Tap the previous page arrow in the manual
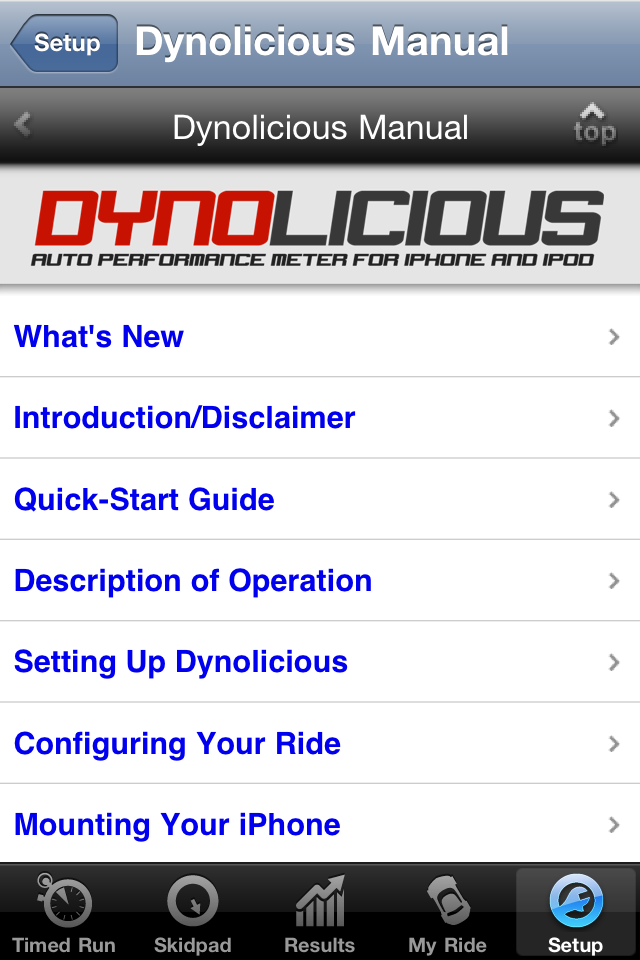Image resolution: width=640 pixels, height=960 pixels. 23,125
